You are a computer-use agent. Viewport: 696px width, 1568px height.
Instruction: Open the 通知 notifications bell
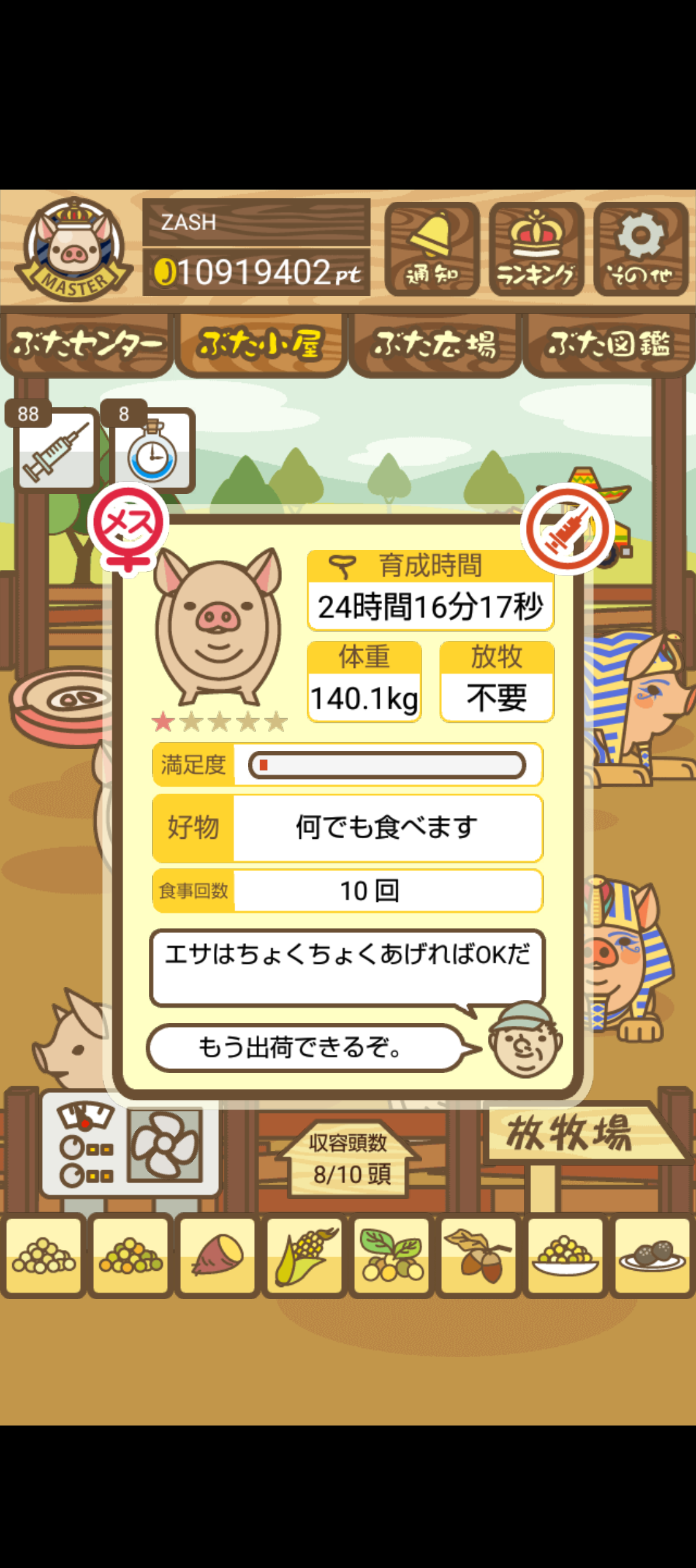click(432, 249)
